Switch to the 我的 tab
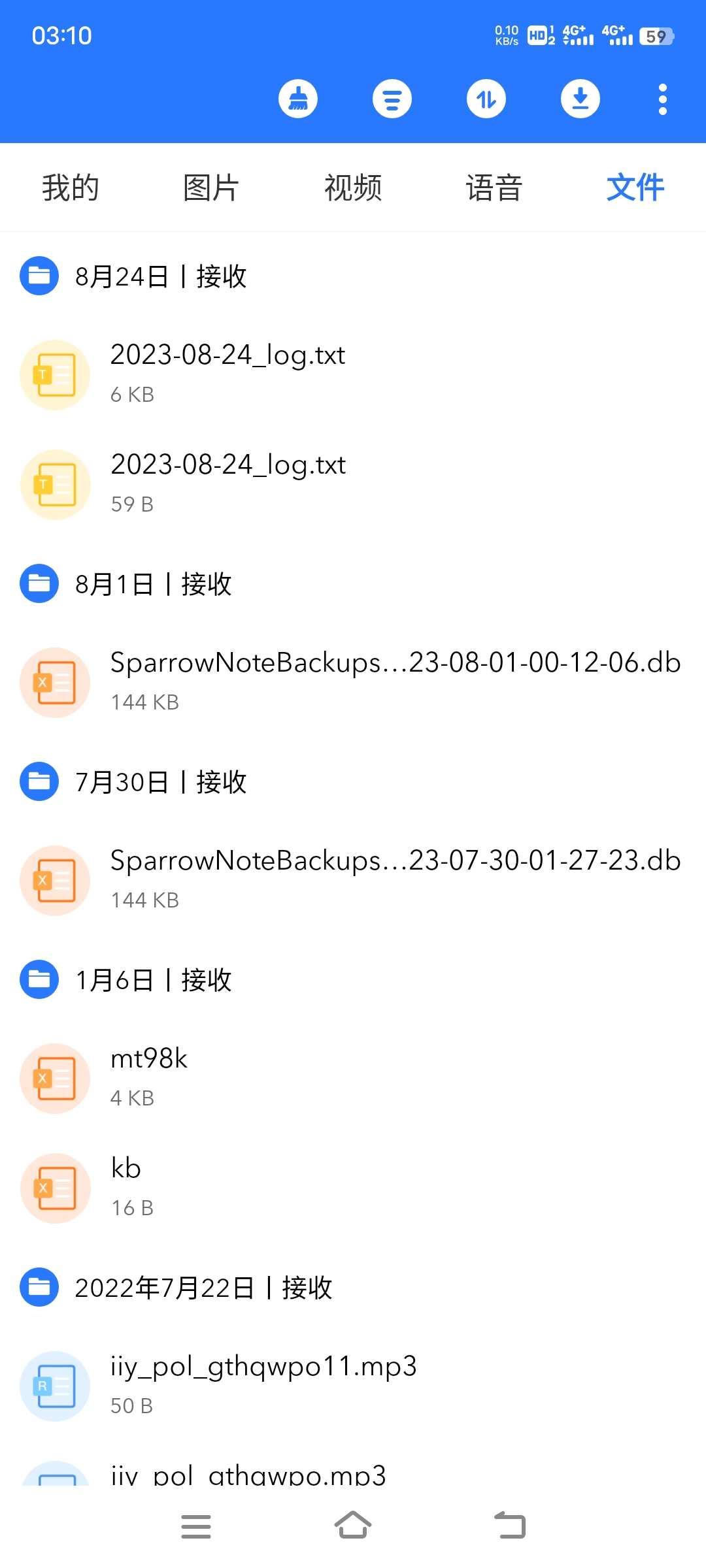The width and height of the screenshot is (706, 1568). click(x=71, y=188)
